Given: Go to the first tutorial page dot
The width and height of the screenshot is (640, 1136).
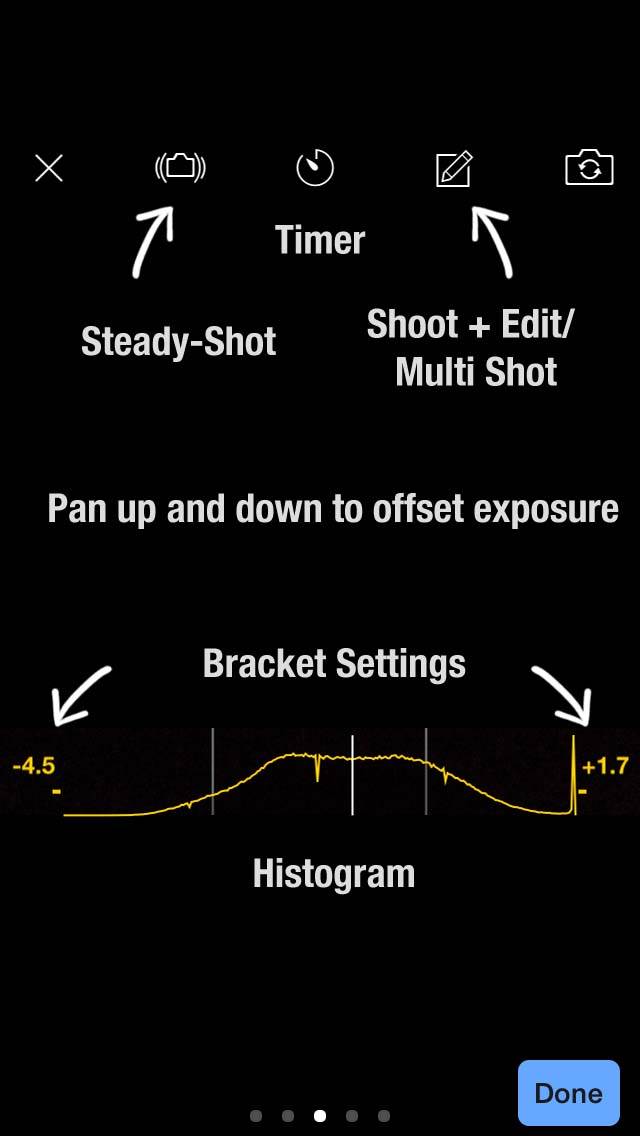Looking at the screenshot, I should tap(256, 1116).
